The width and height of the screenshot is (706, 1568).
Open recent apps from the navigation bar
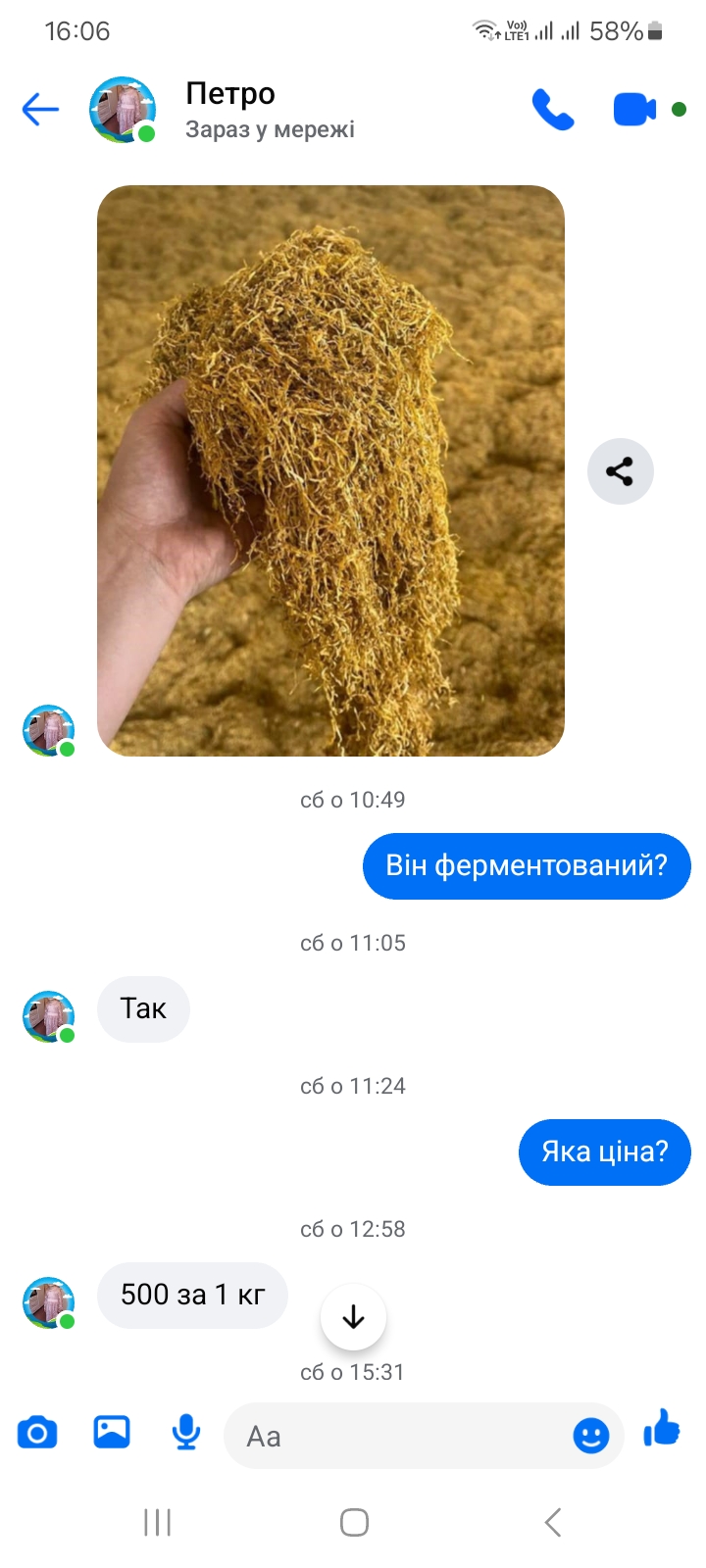pyautogui.click(x=157, y=1522)
